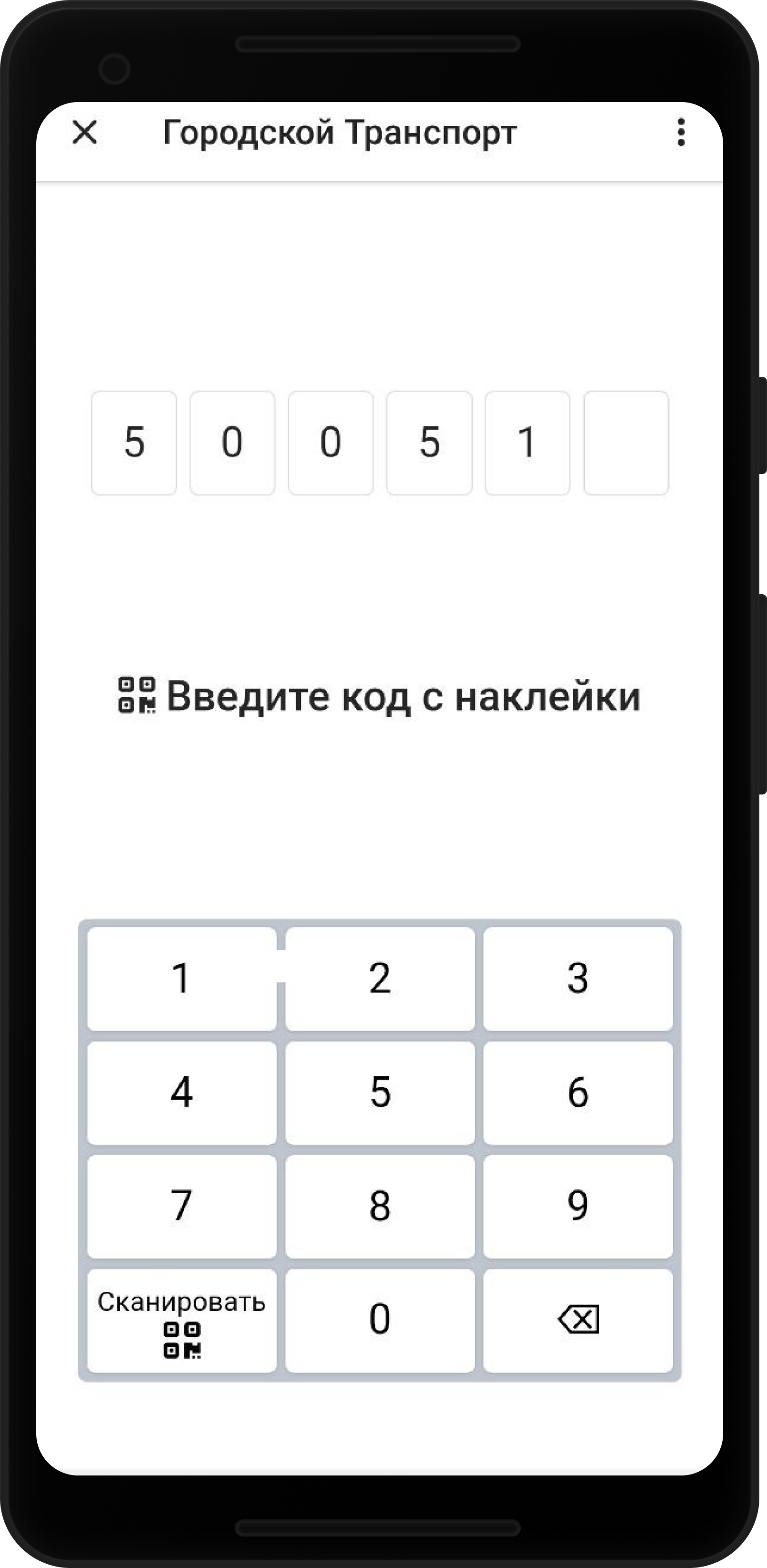Image resolution: width=767 pixels, height=1568 pixels.
Task: Tap keypad digit 8
Action: [x=380, y=1206]
